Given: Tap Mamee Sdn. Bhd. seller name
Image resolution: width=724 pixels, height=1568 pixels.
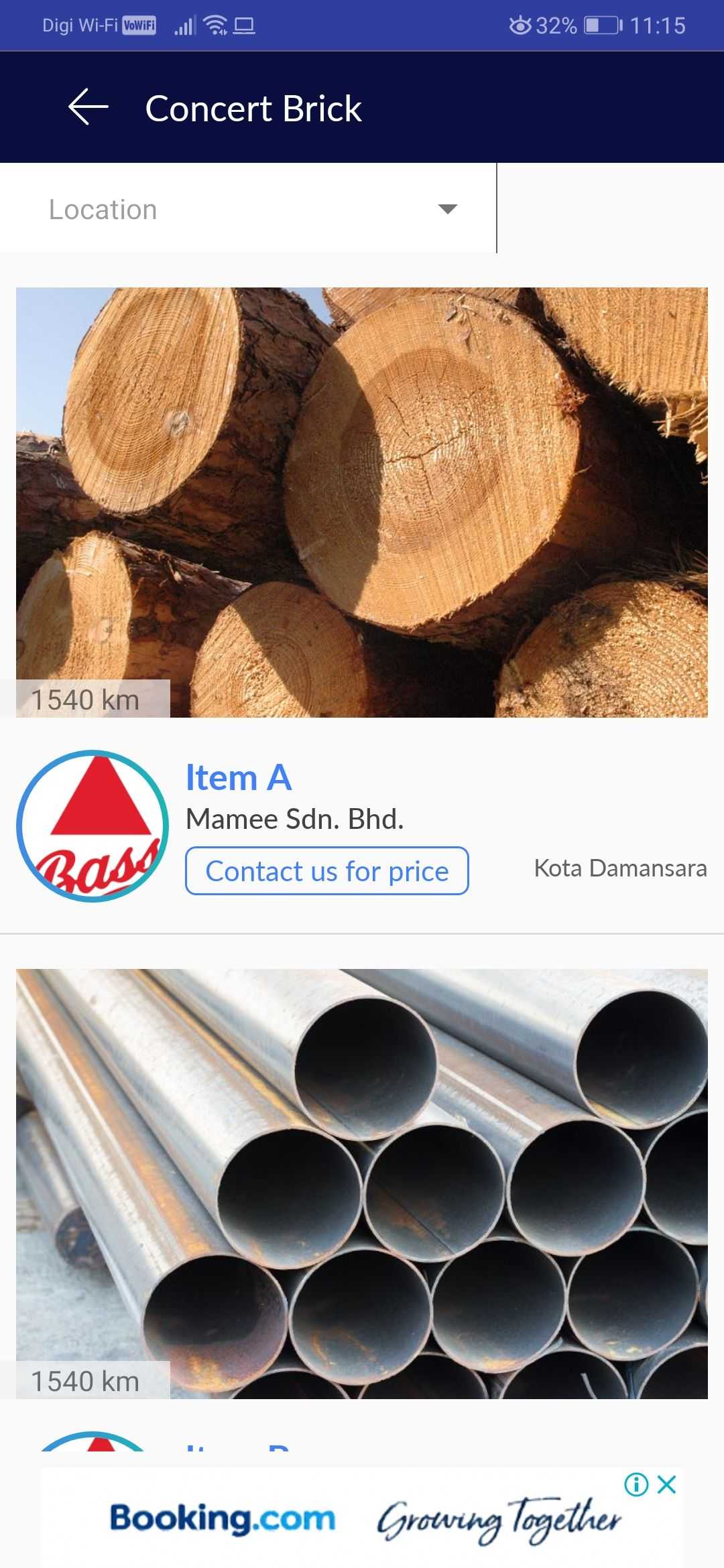Looking at the screenshot, I should tap(294, 819).
